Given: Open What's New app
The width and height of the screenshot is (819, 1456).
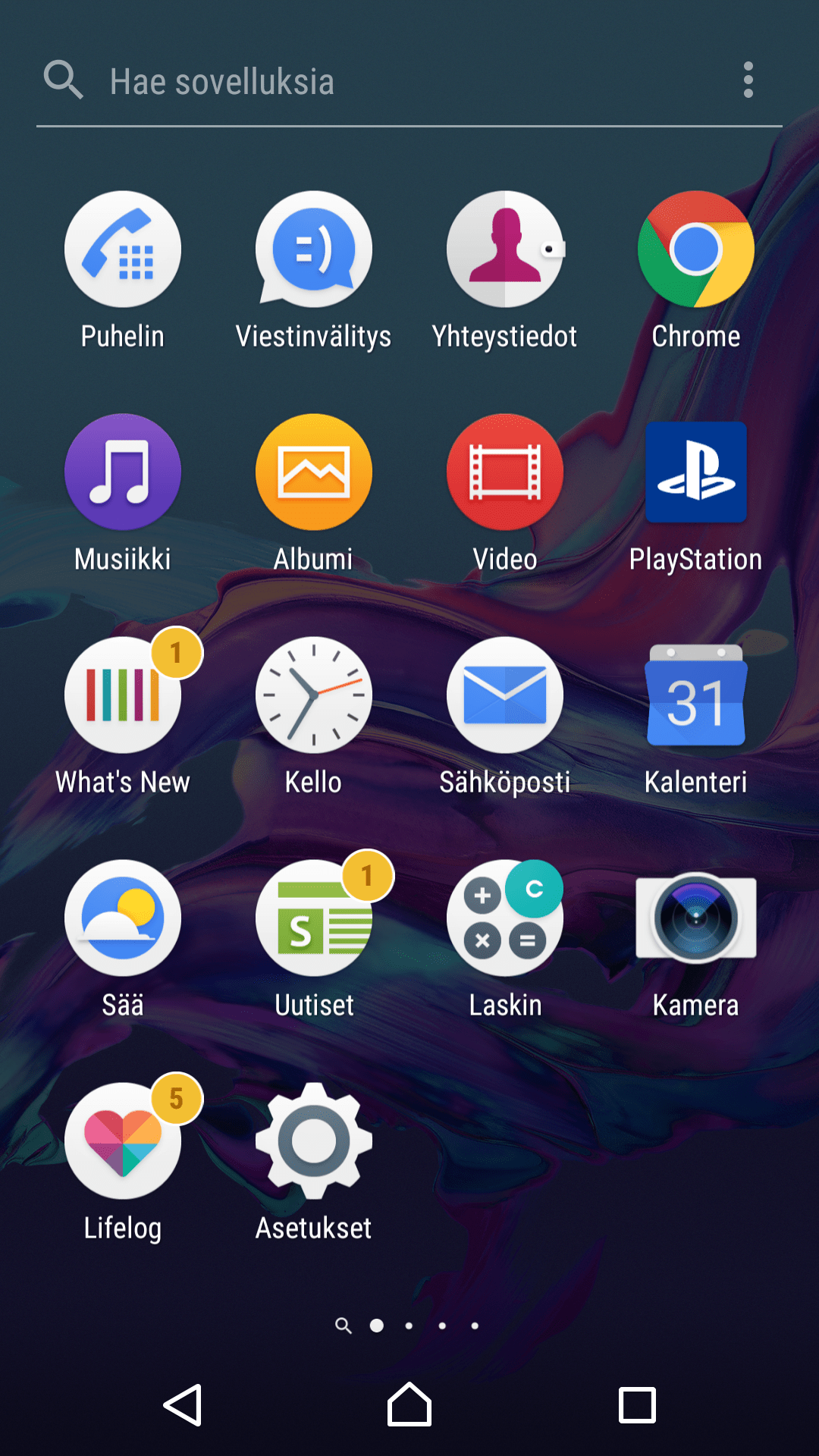Looking at the screenshot, I should point(123,695).
